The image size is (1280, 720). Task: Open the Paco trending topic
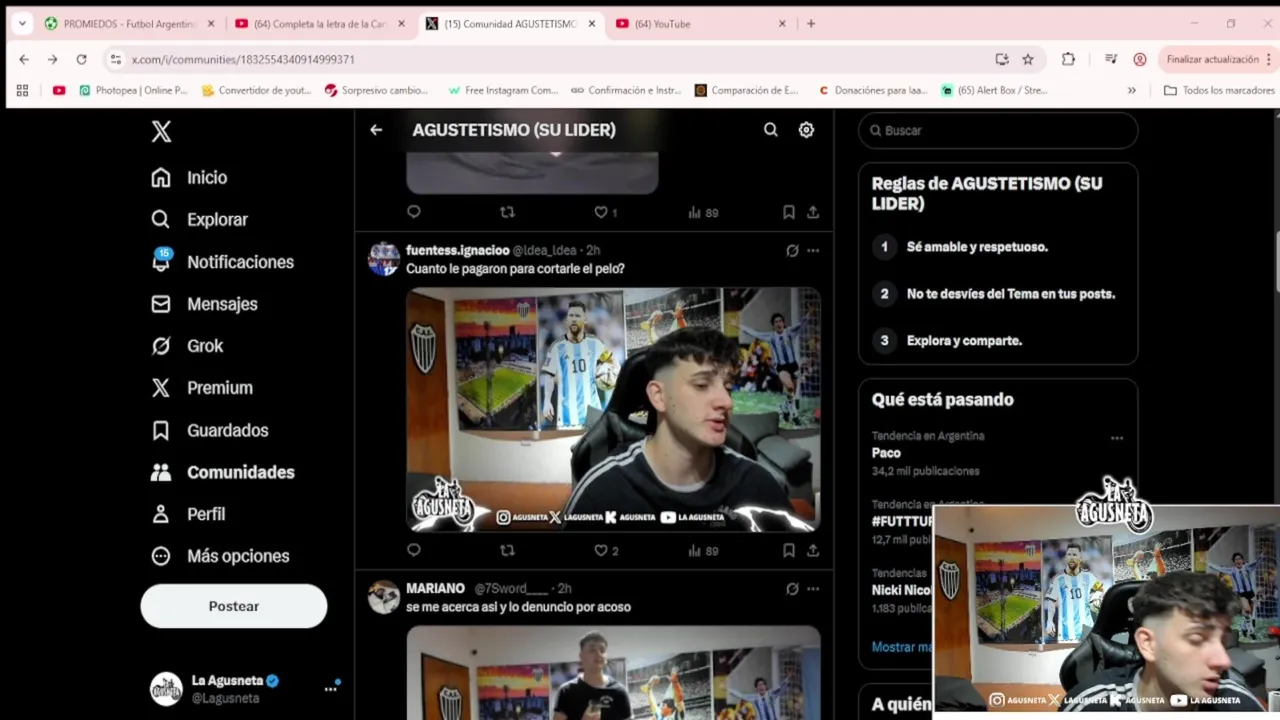coord(886,453)
